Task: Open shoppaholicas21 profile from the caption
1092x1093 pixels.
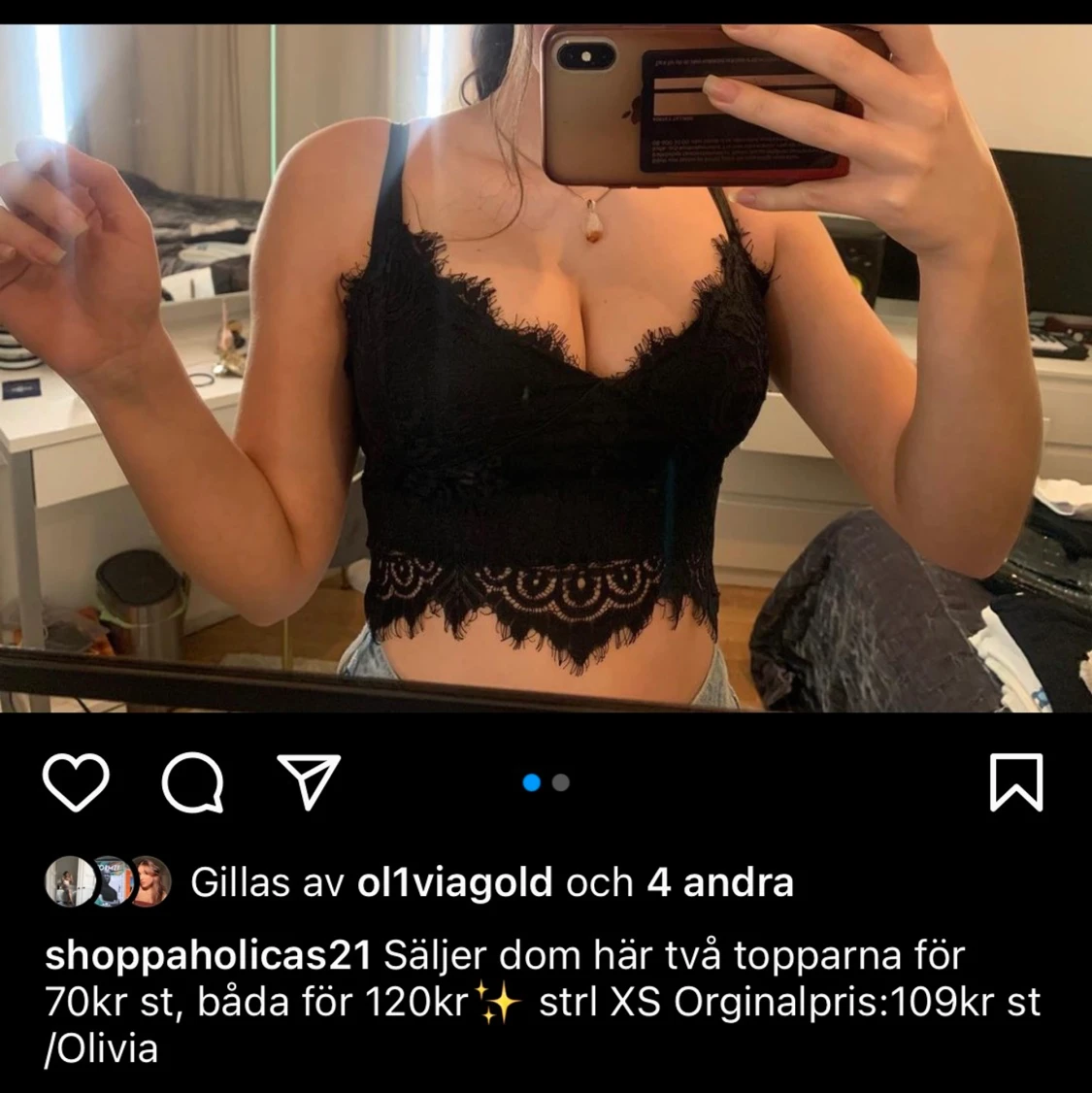Action: coord(208,956)
